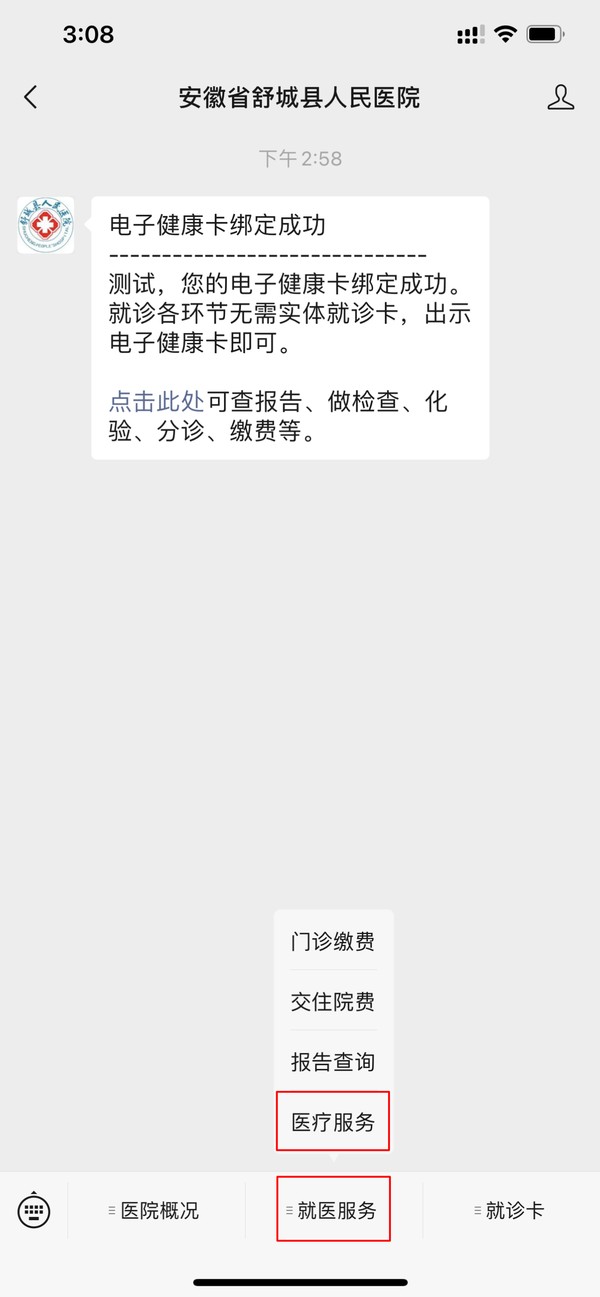600x1297 pixels.
Task: Switch to keyboard input mode
Action: click(34, 1210)
